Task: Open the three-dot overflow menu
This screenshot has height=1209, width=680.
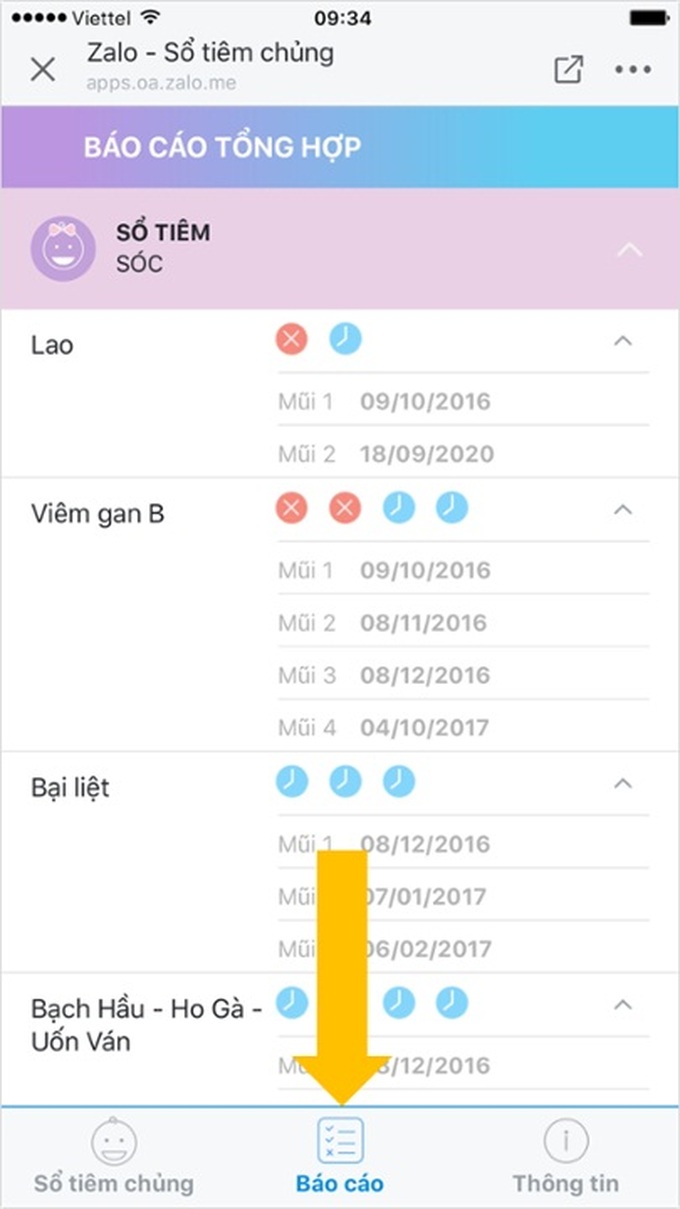Action: pyautogui.click(x=633, y=69)
